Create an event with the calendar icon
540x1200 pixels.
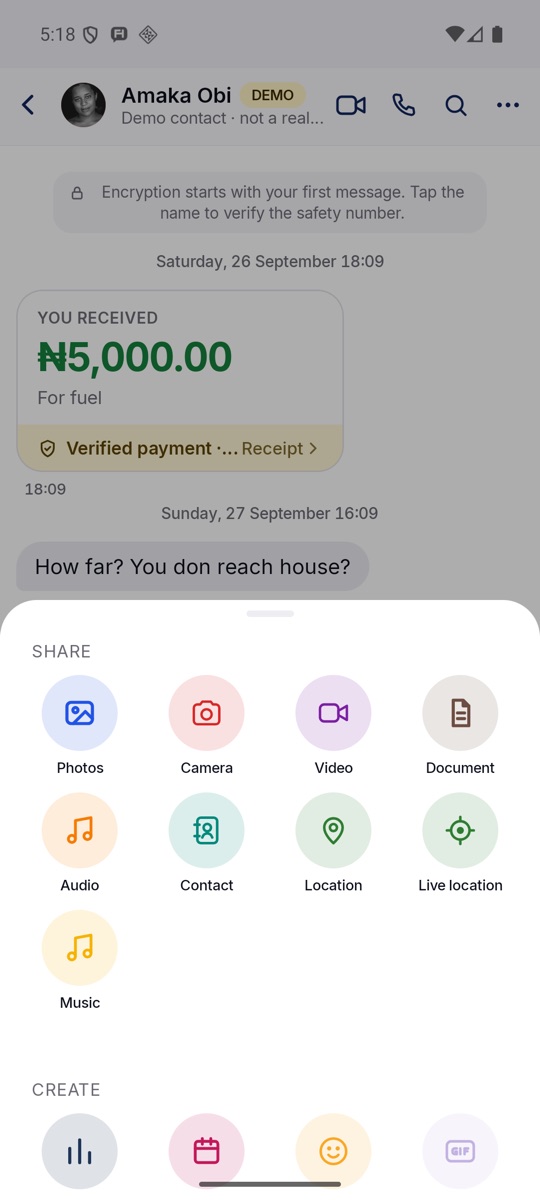(207, 1152)
